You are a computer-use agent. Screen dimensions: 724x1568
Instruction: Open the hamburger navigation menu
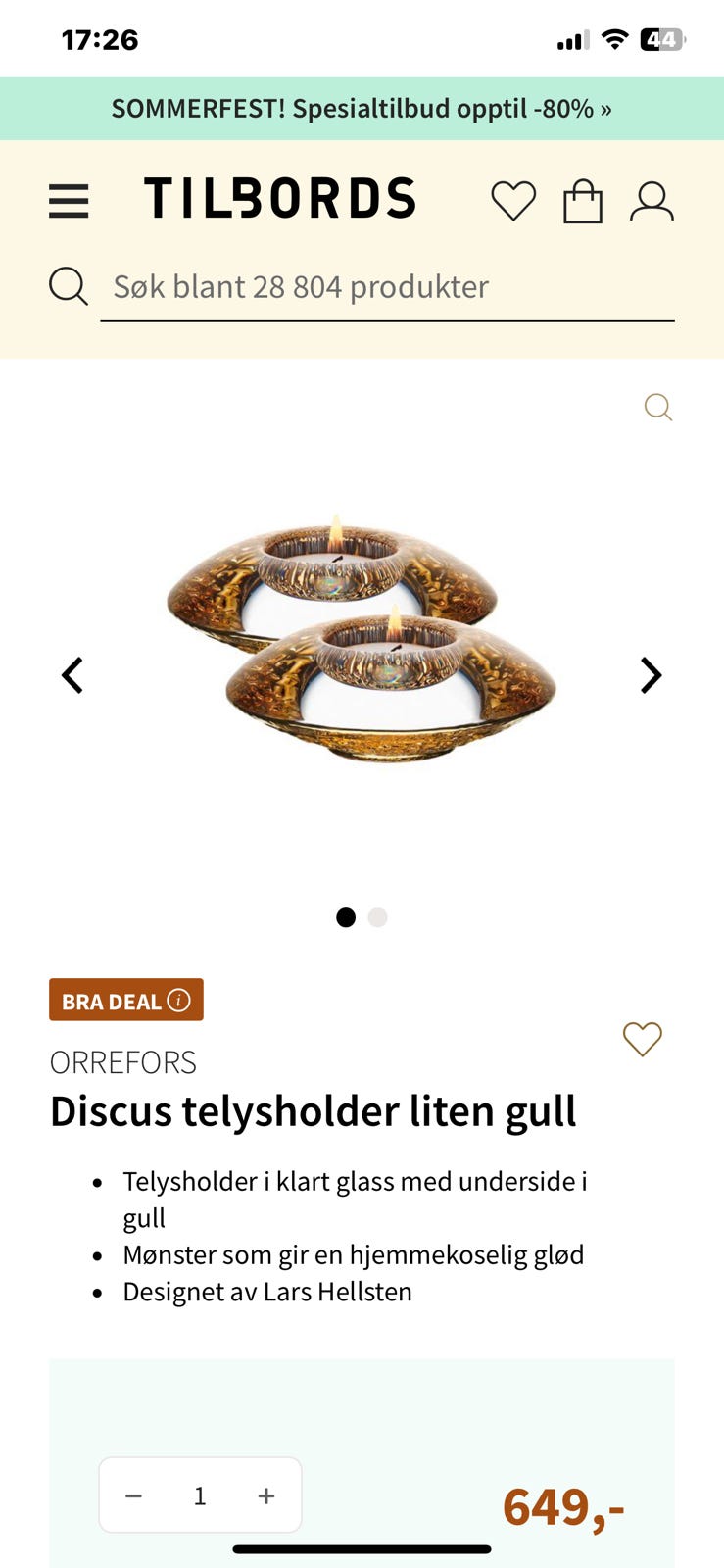coord(69,201)
